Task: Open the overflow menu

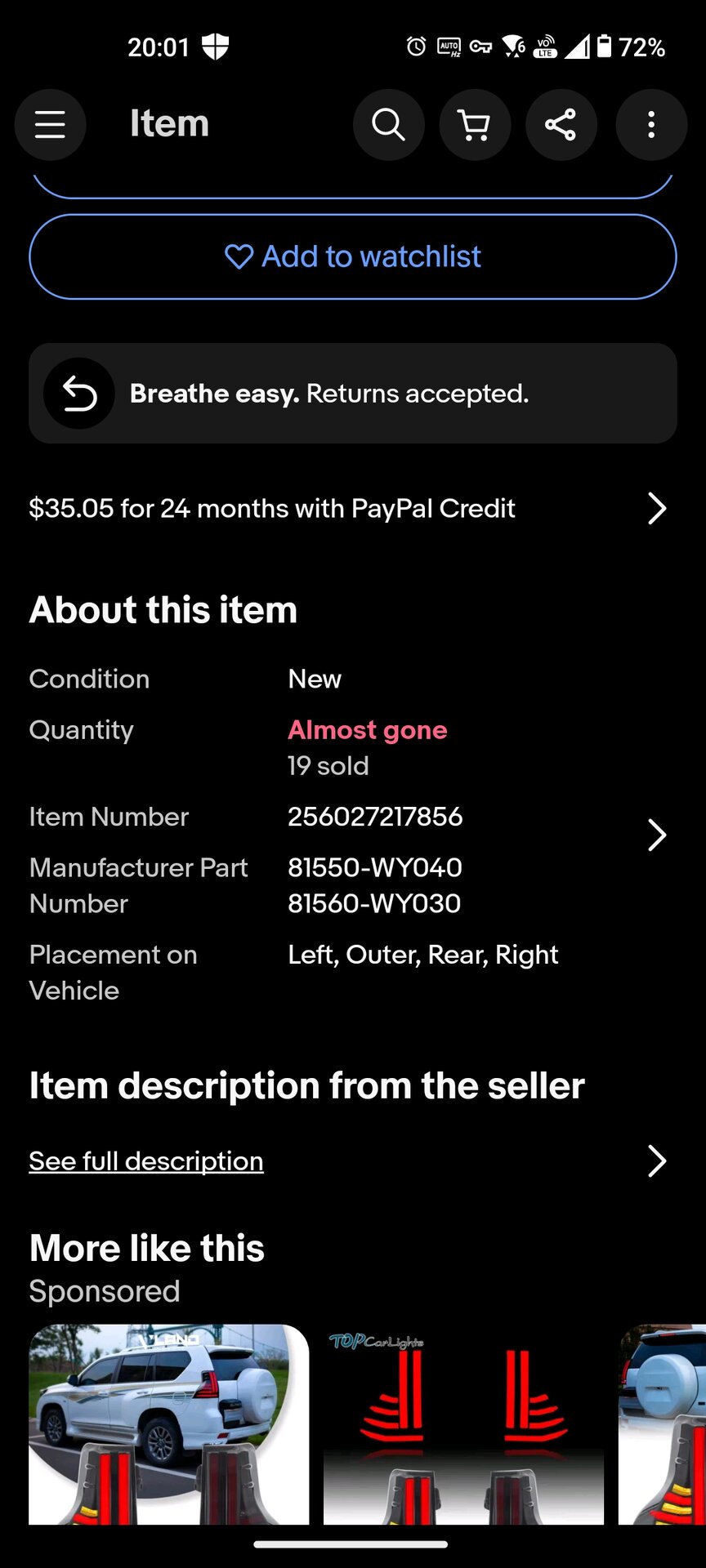Action: 651,125
